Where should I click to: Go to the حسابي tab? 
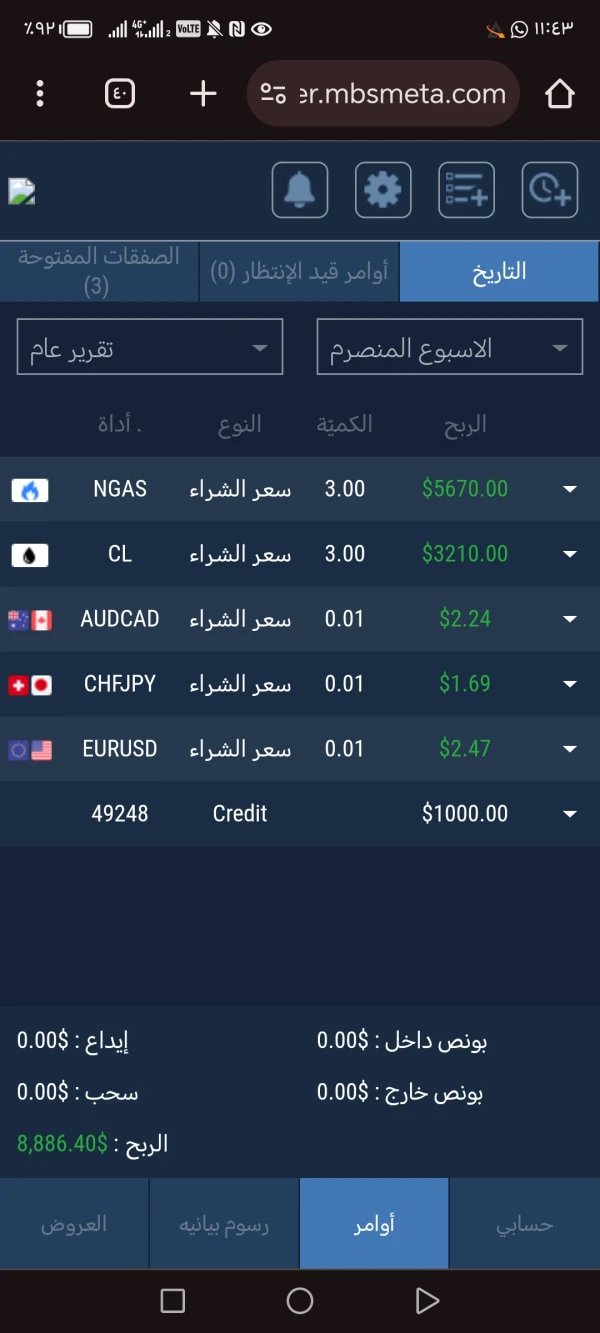524,1224
